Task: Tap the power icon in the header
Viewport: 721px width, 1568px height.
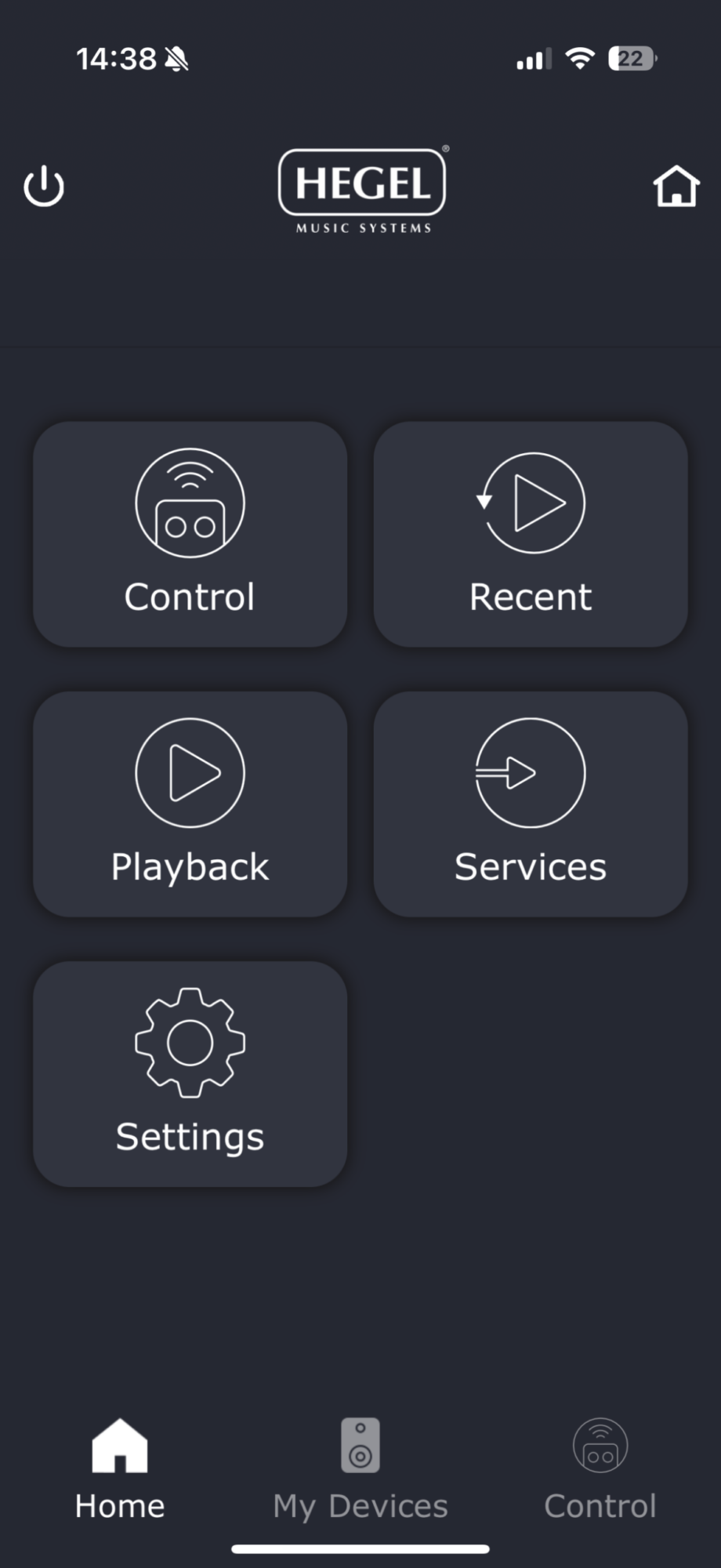Action: [x=44, y=187]
